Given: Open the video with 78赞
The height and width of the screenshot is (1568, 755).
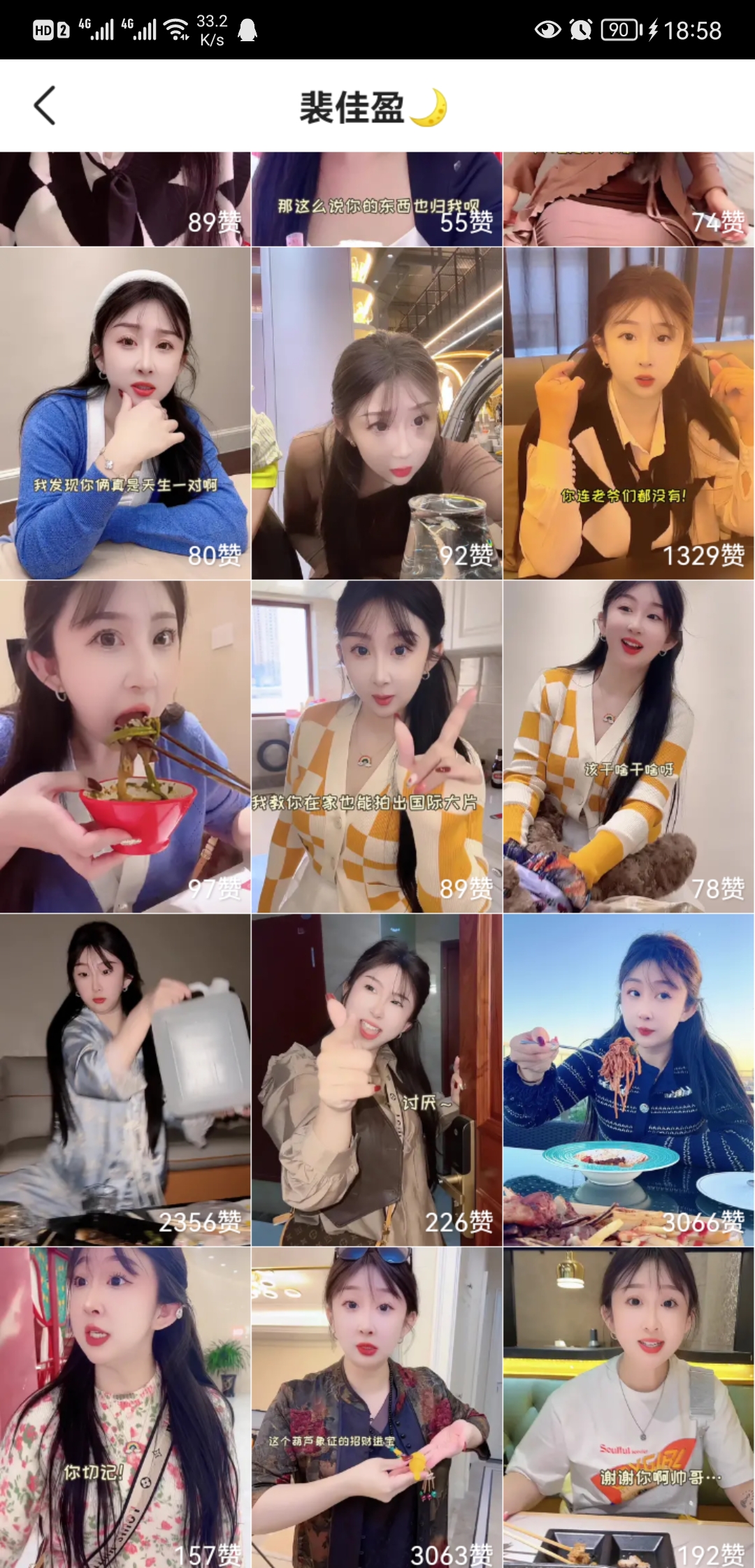Looking at the screenshot, I should click(x=628, y=746).
